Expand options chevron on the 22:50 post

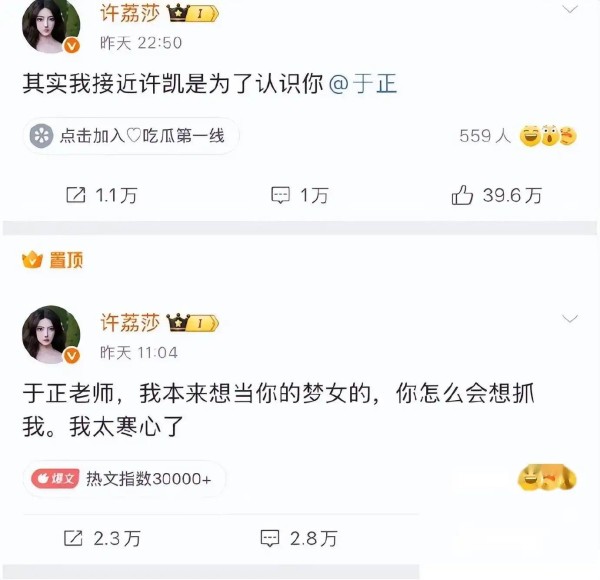pos(569,9)
